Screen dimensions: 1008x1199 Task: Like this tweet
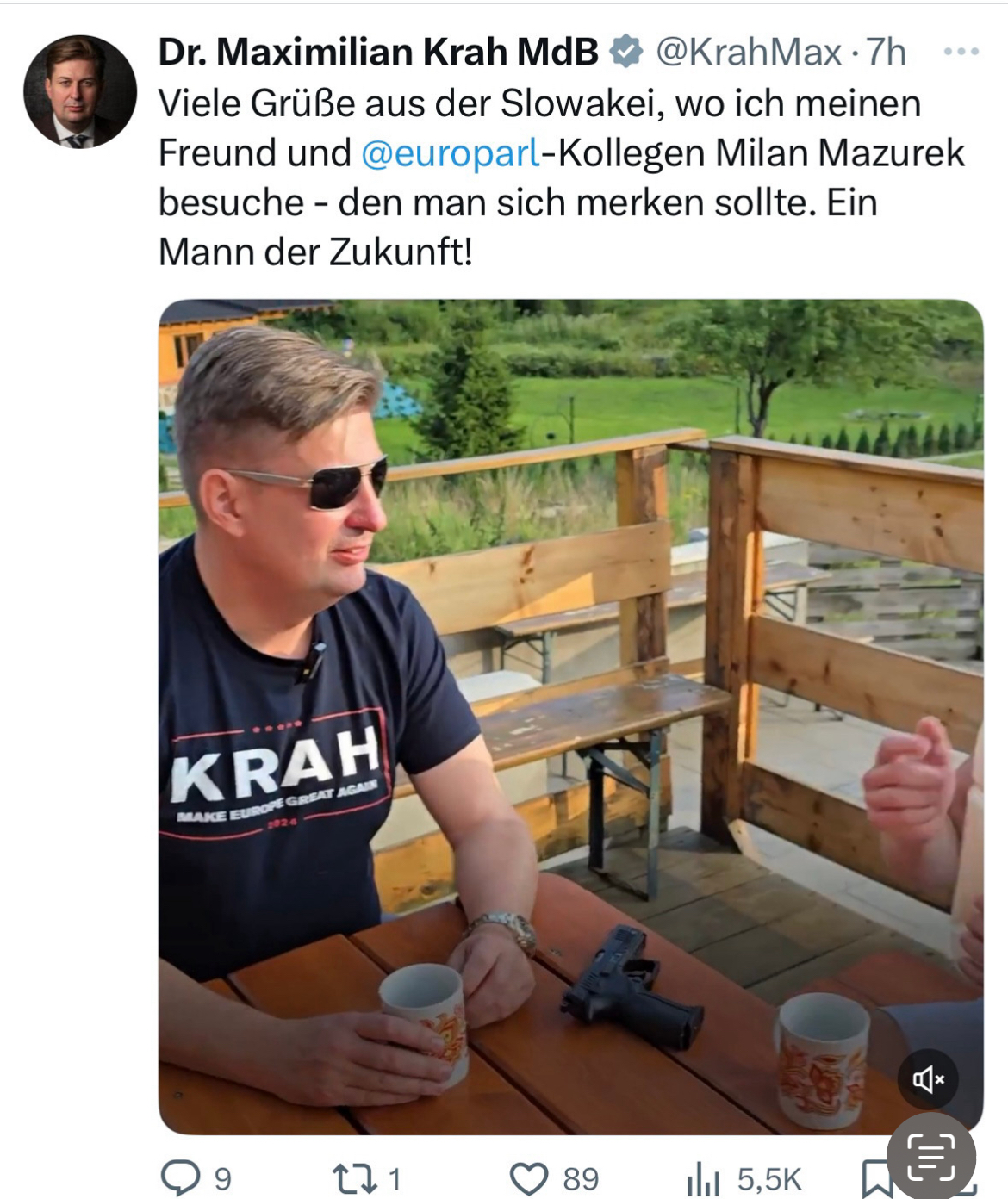click(x=529, y=1178)
